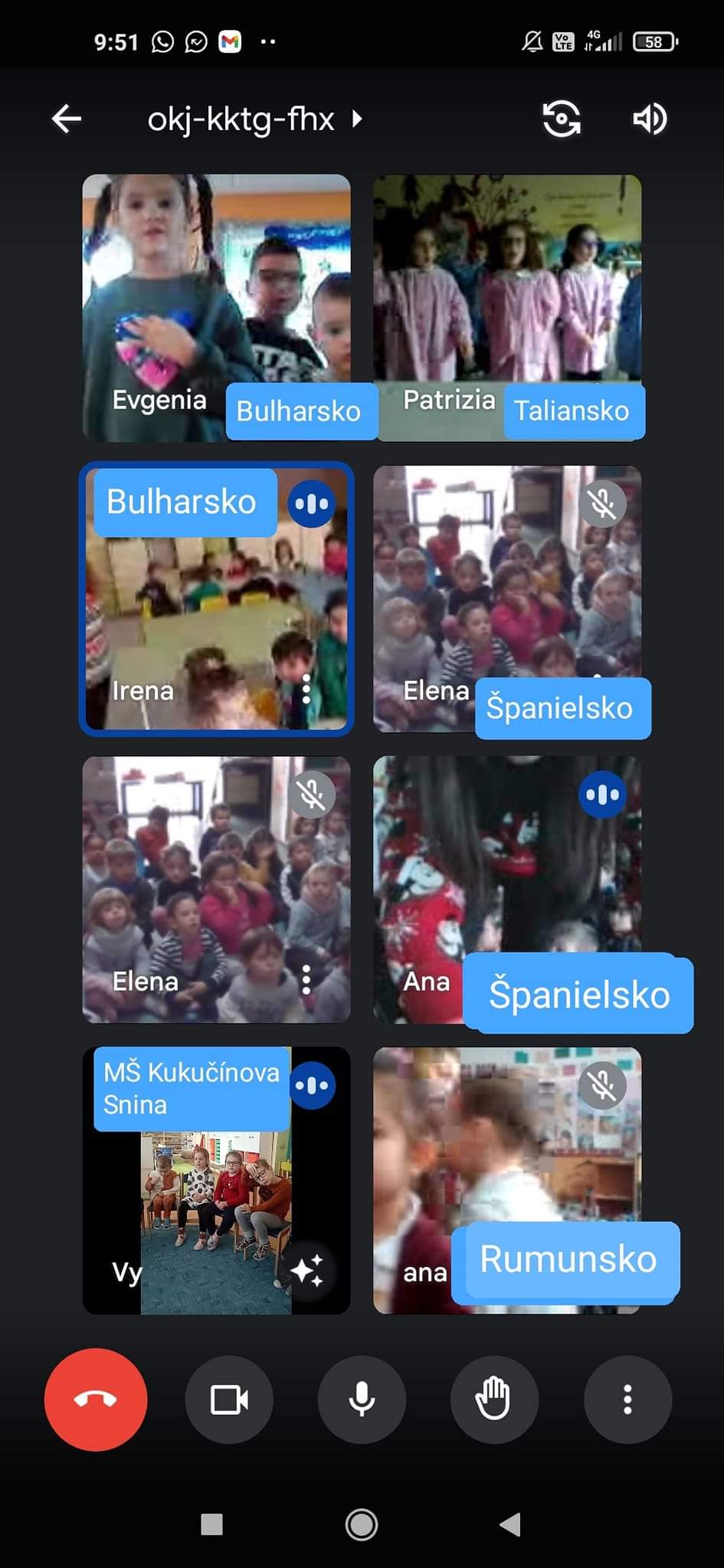Go to the system home screen

pyautogui.click(x=362, y=1524)
